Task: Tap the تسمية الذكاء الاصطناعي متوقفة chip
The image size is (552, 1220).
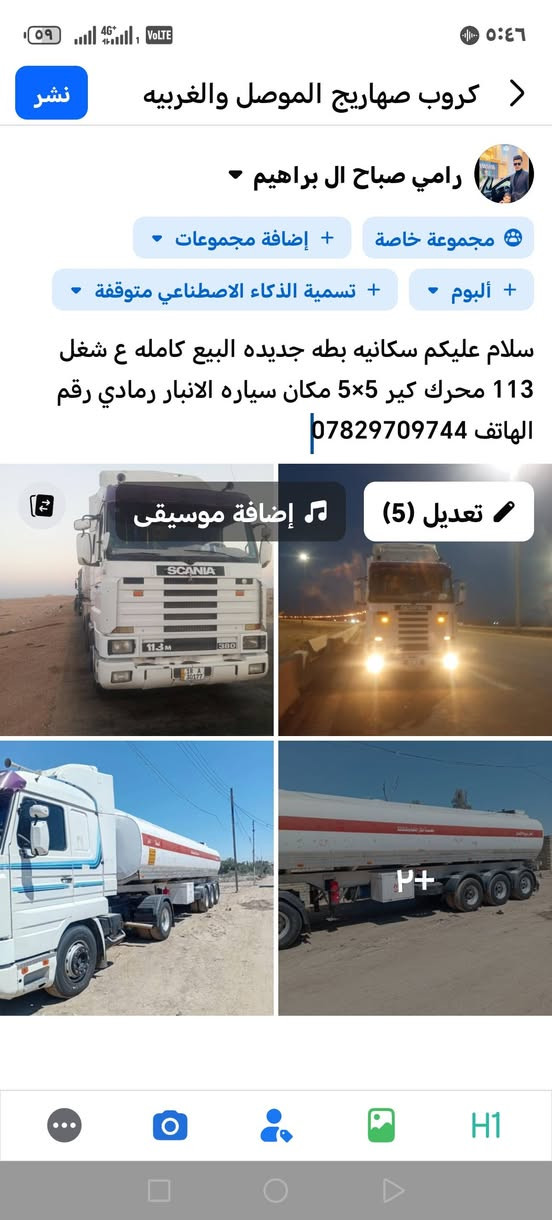Action: [225, 290]
